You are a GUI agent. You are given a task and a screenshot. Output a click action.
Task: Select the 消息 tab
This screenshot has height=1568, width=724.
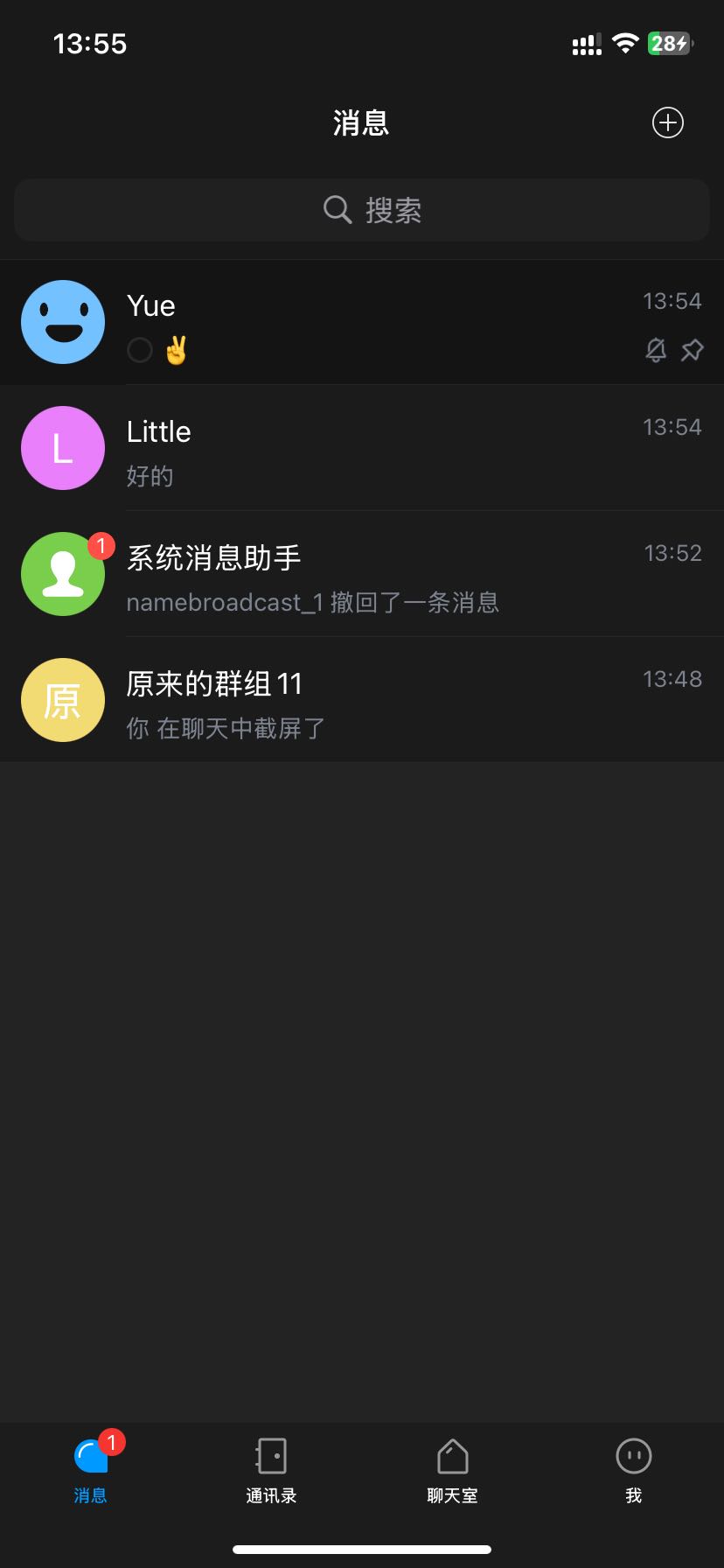click(90, 1470)
